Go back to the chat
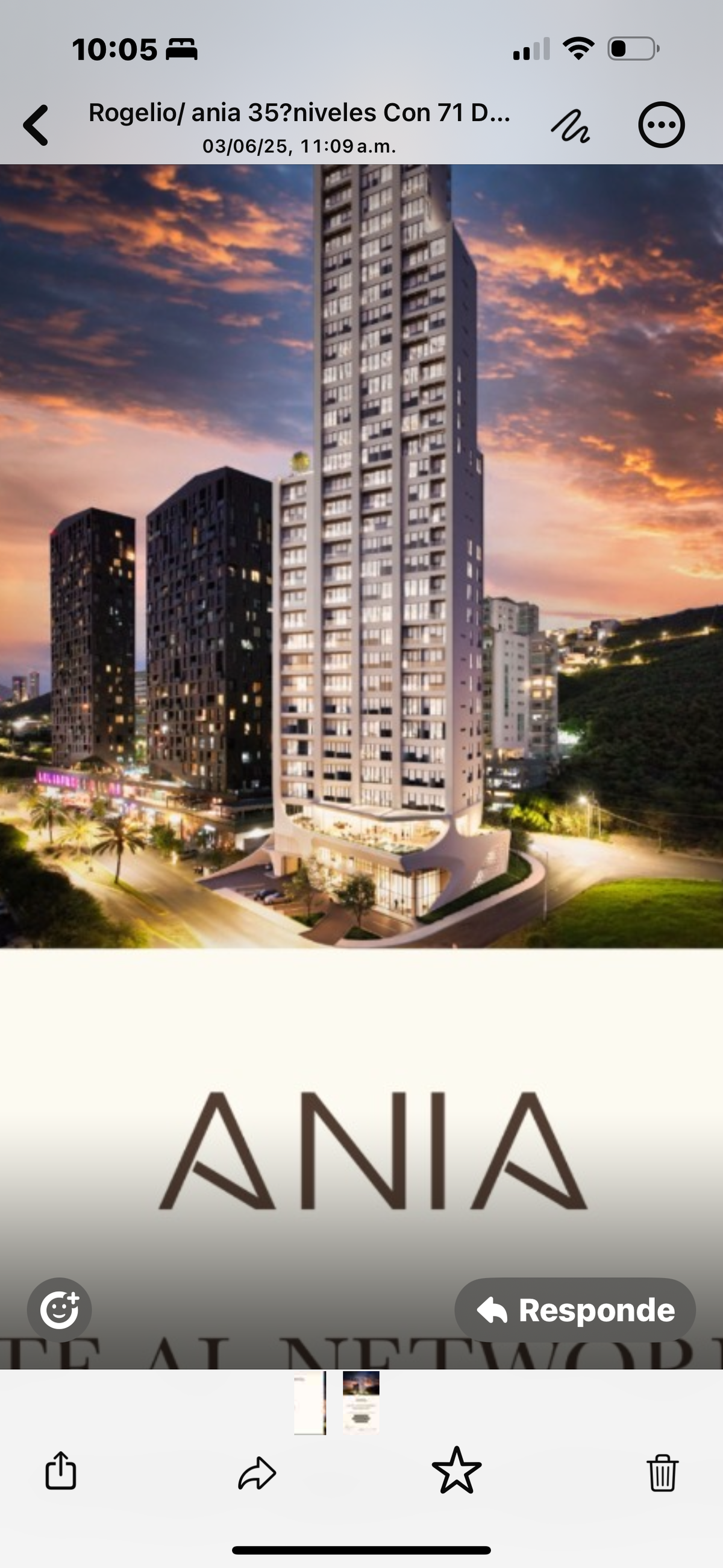 (x=36, y=125)
